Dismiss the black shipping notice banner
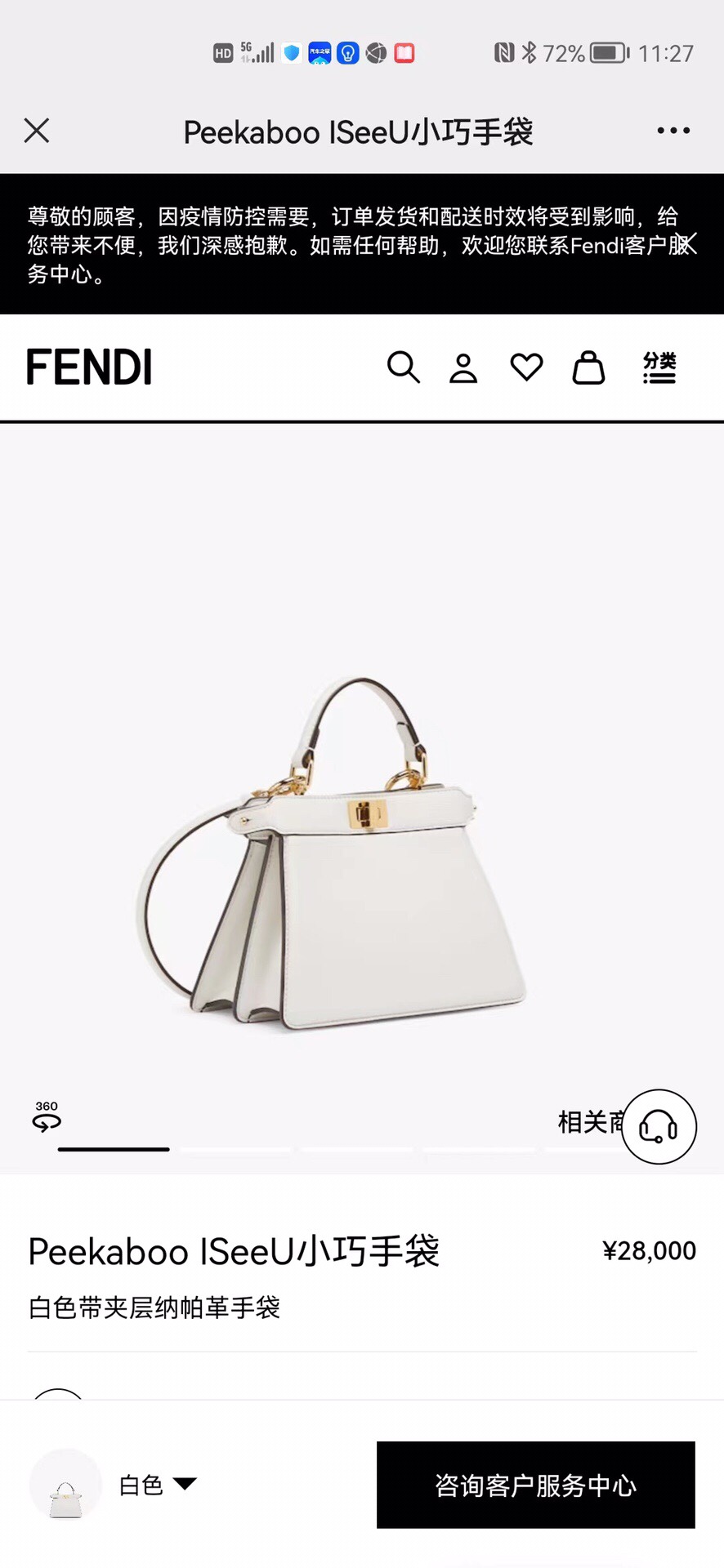The width and height of the screenshot is (724, 1568). (686, 243)
